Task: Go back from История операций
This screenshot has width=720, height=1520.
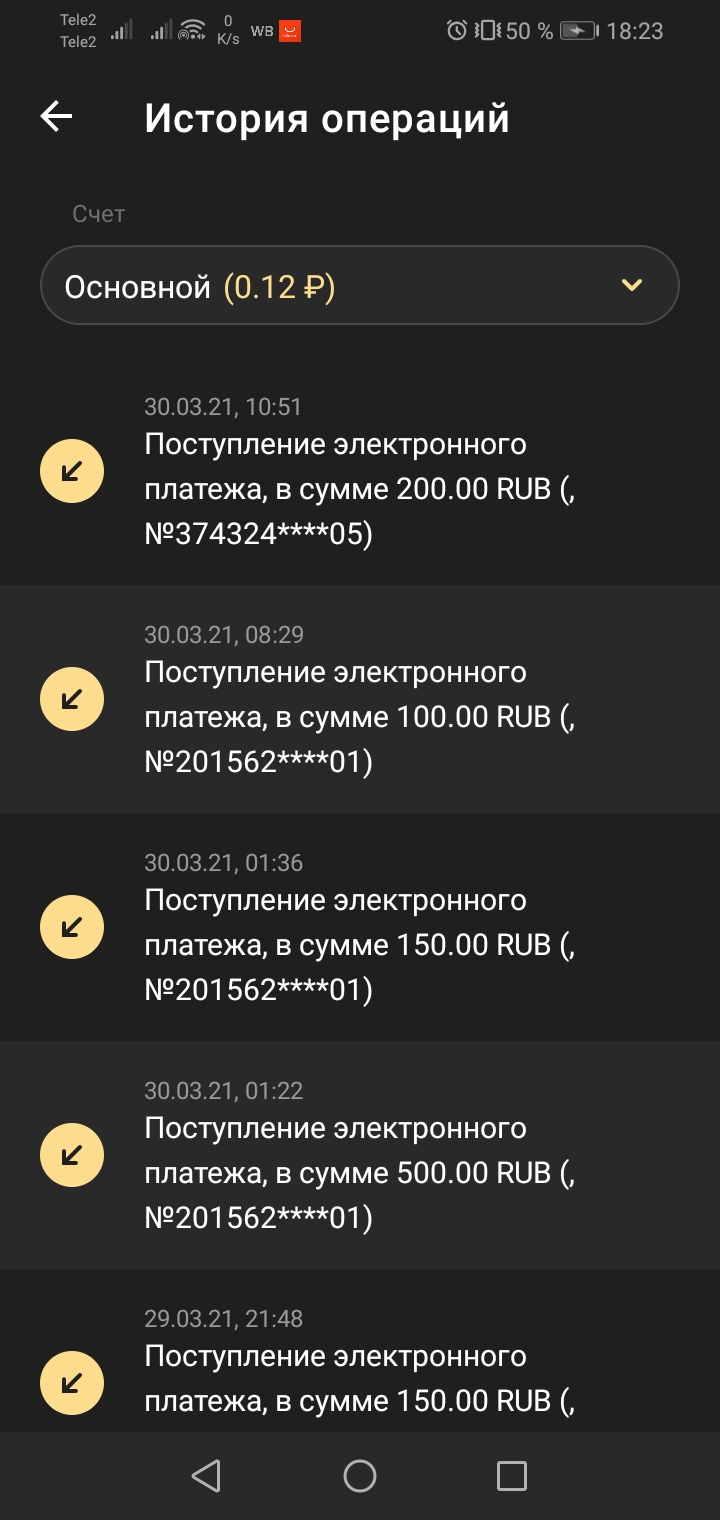Action: (57, 117)
